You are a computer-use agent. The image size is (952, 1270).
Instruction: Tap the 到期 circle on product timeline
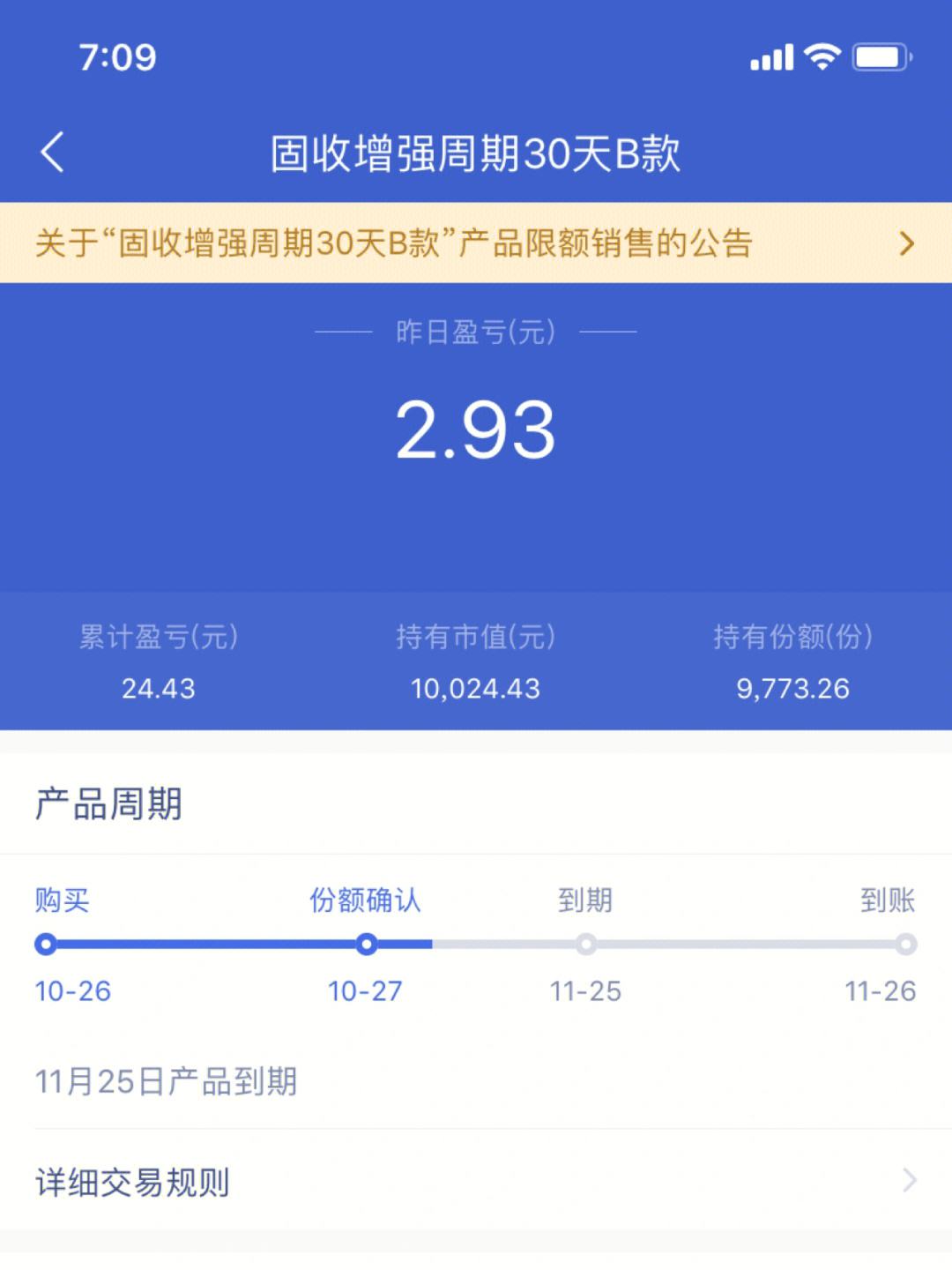[584, 944]
